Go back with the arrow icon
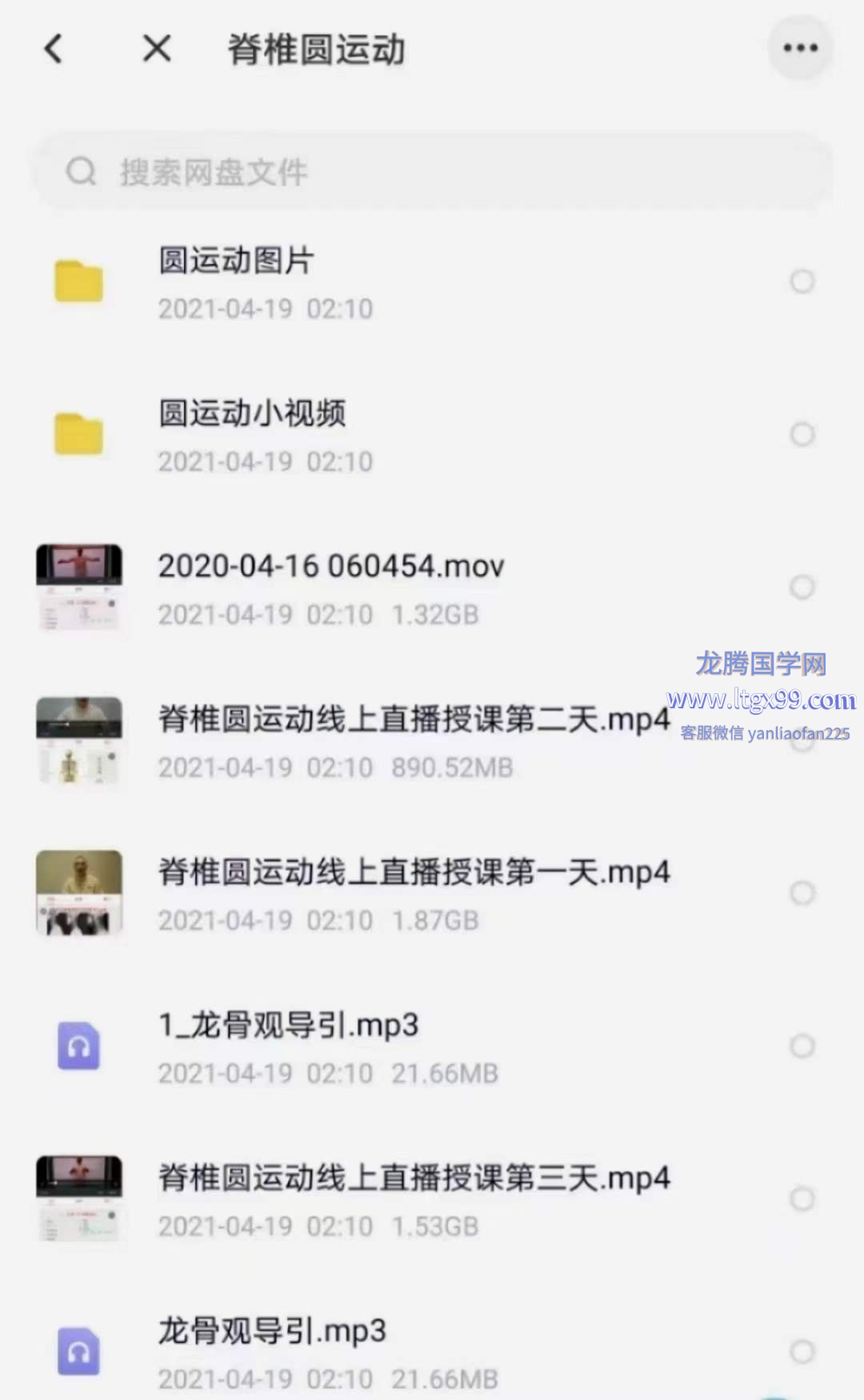864x1400 pixels. tap(54, 49)
